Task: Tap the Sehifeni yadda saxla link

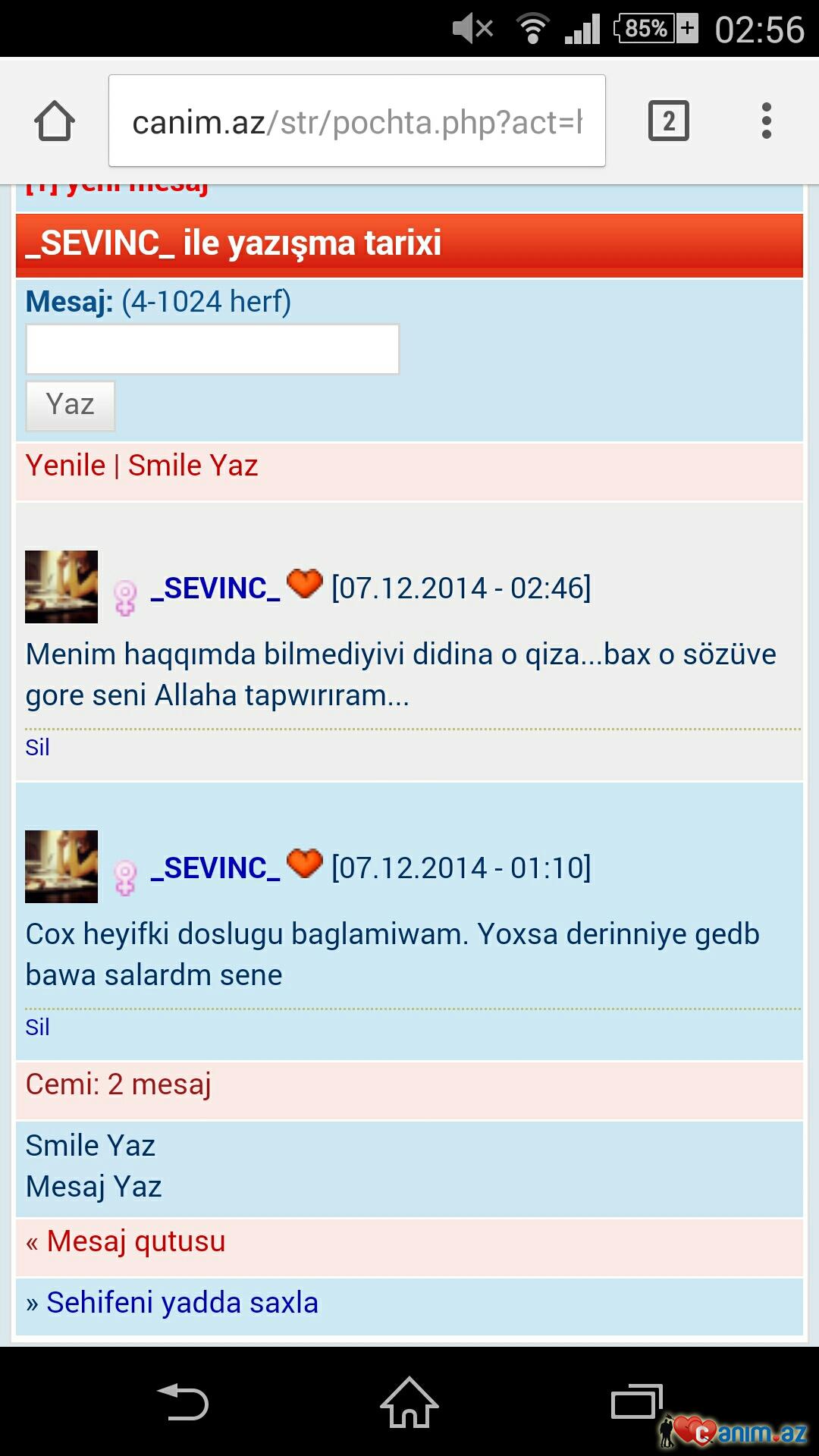Action: tap(182, 1303)
